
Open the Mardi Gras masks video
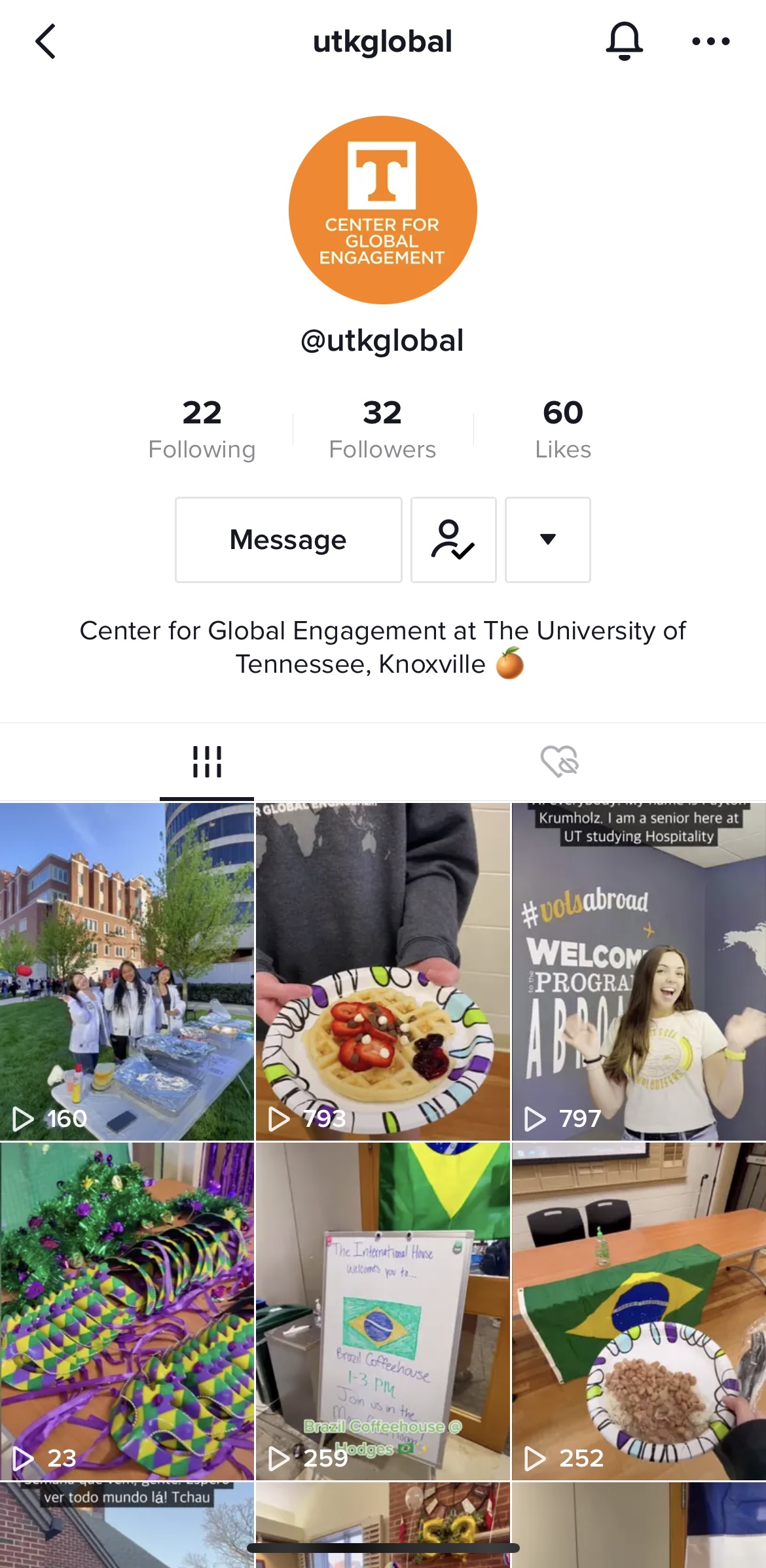click(x=127, y=1311)
